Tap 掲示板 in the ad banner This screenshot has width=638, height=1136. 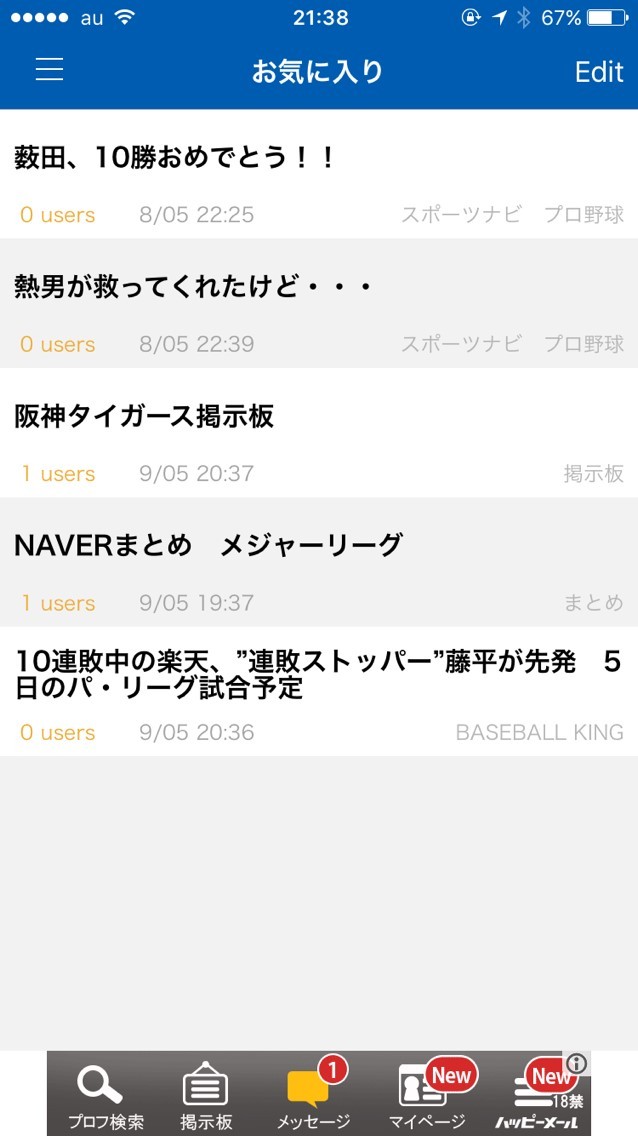[x=205, y=1094]
